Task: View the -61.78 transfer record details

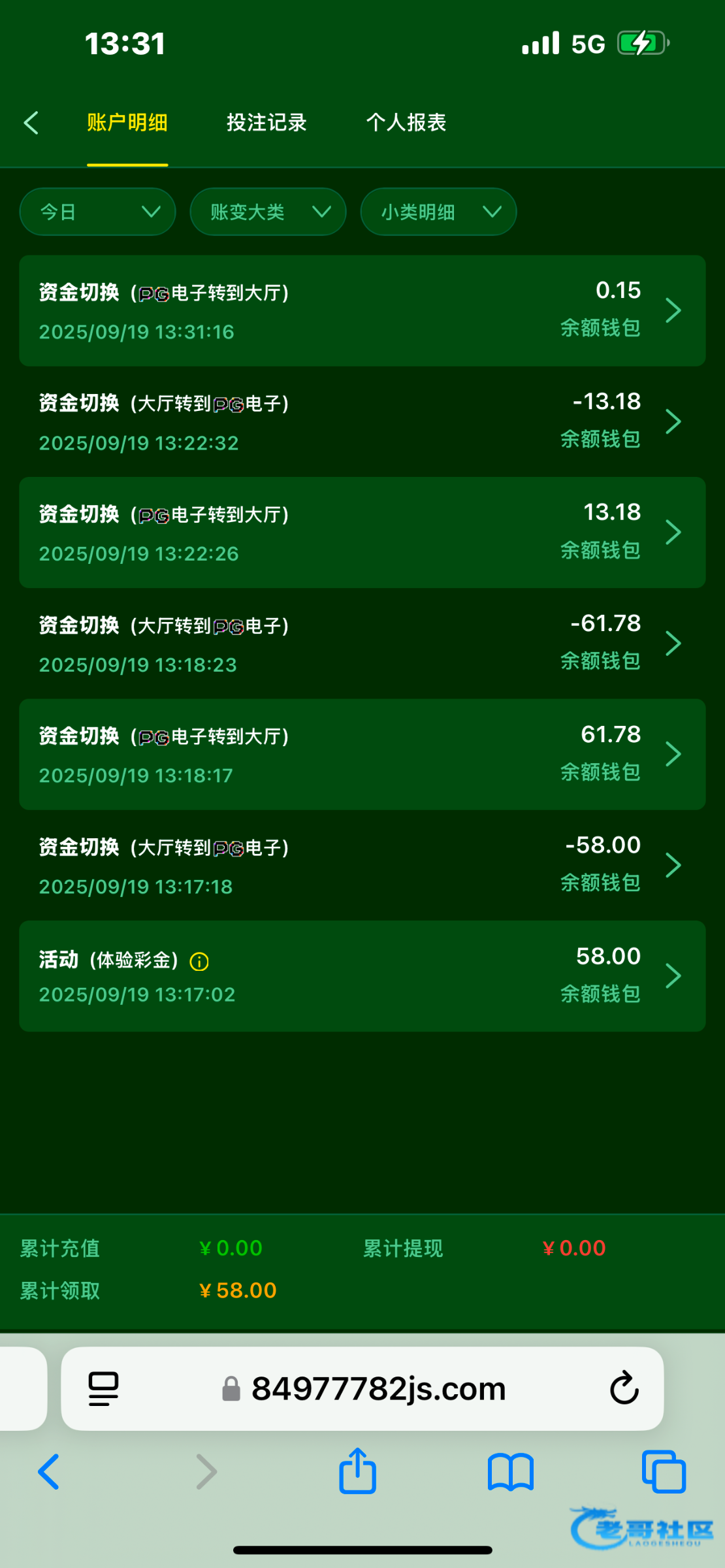Action: (362, 644)
